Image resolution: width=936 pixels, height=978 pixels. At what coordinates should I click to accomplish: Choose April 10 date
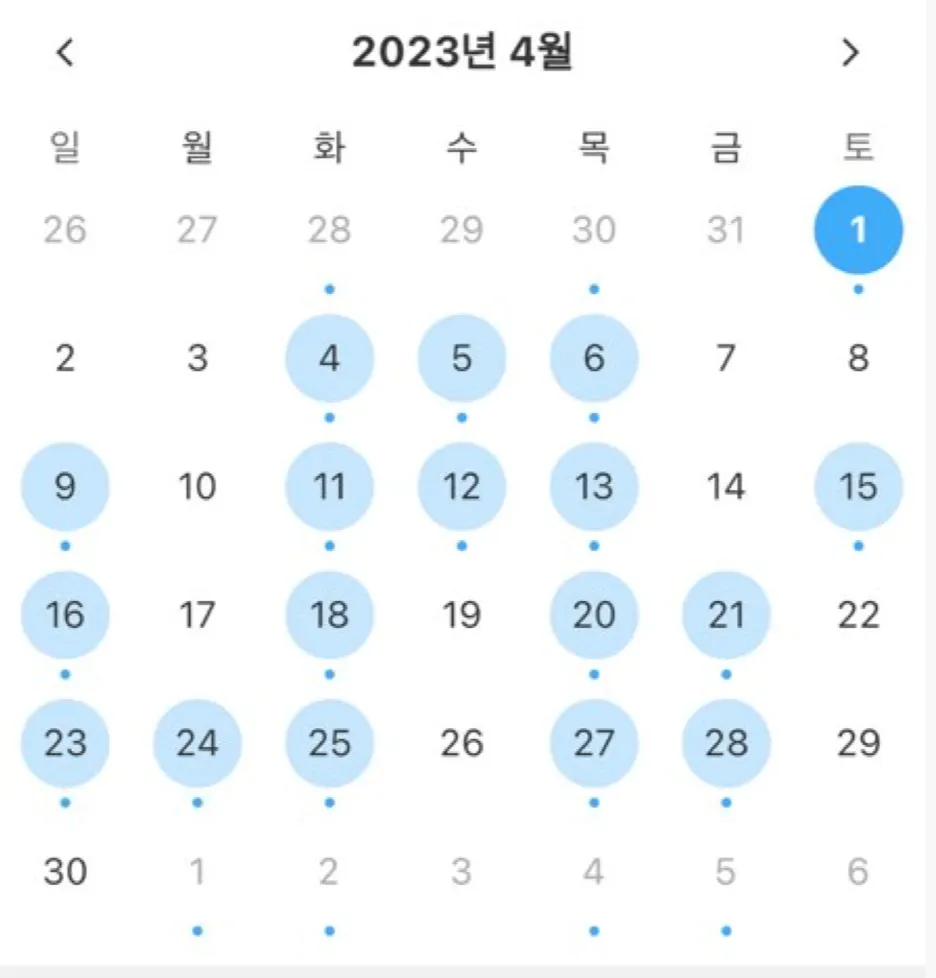[197, 487]
